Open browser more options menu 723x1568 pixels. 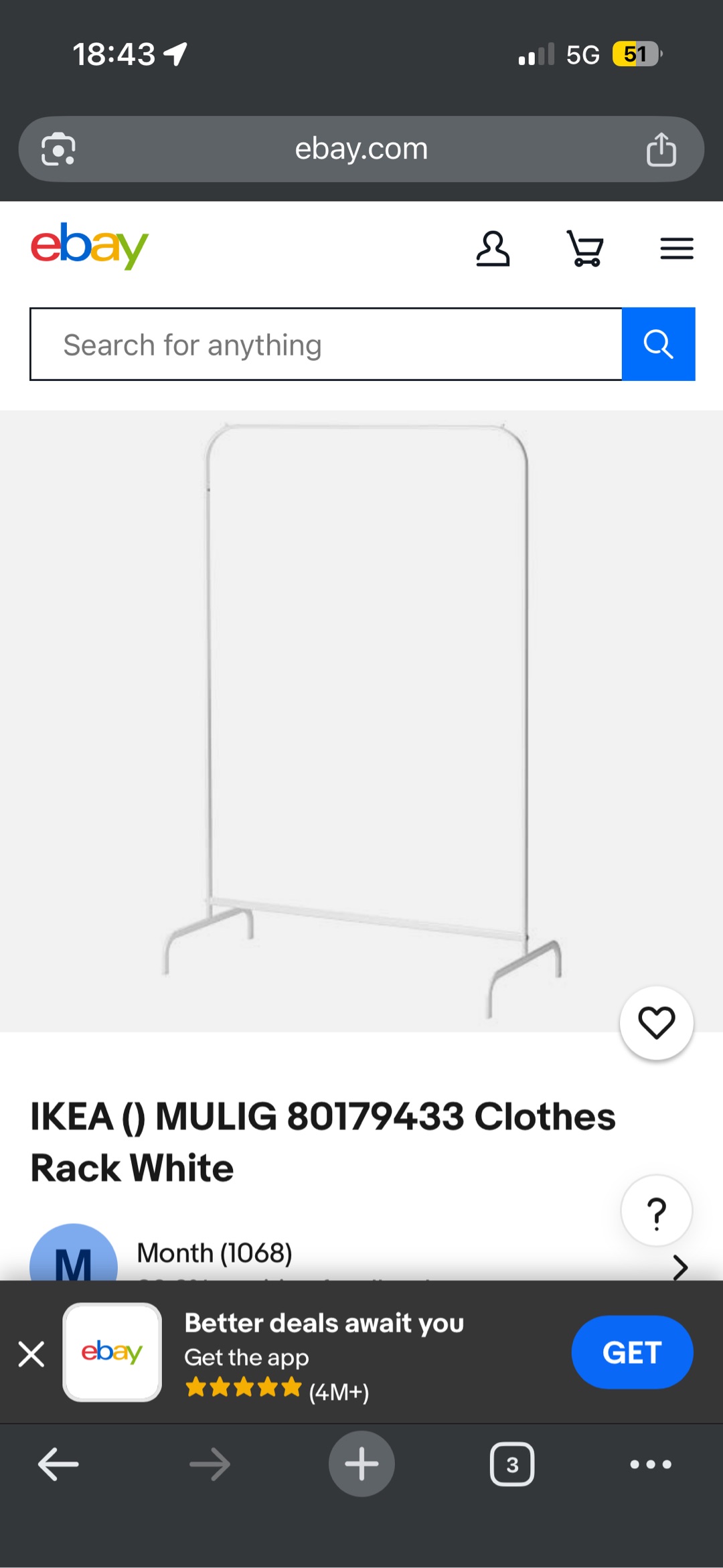pos(650,1464)
